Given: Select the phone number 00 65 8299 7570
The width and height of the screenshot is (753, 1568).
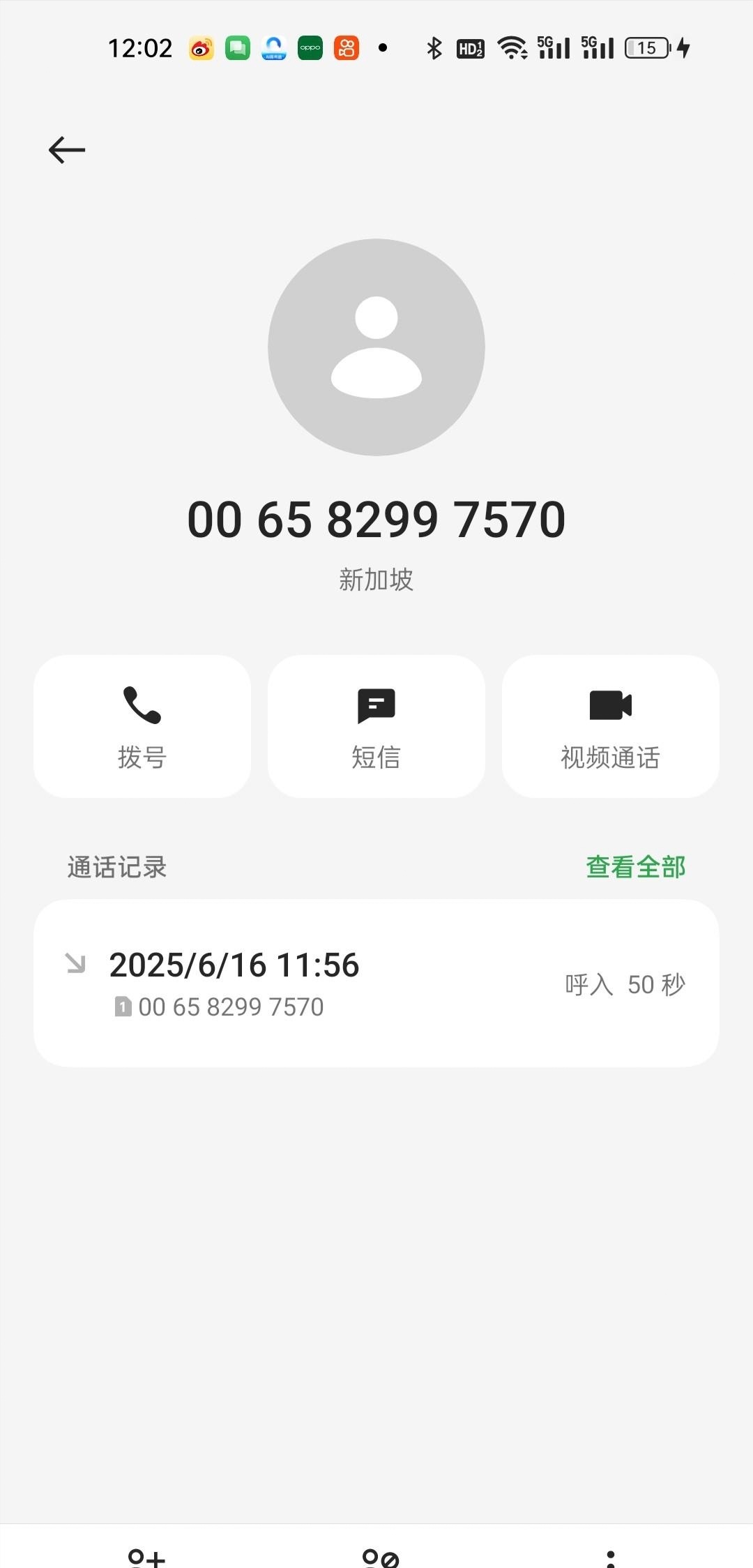Looking at the screenshot, I should click(x=376, y=518).
